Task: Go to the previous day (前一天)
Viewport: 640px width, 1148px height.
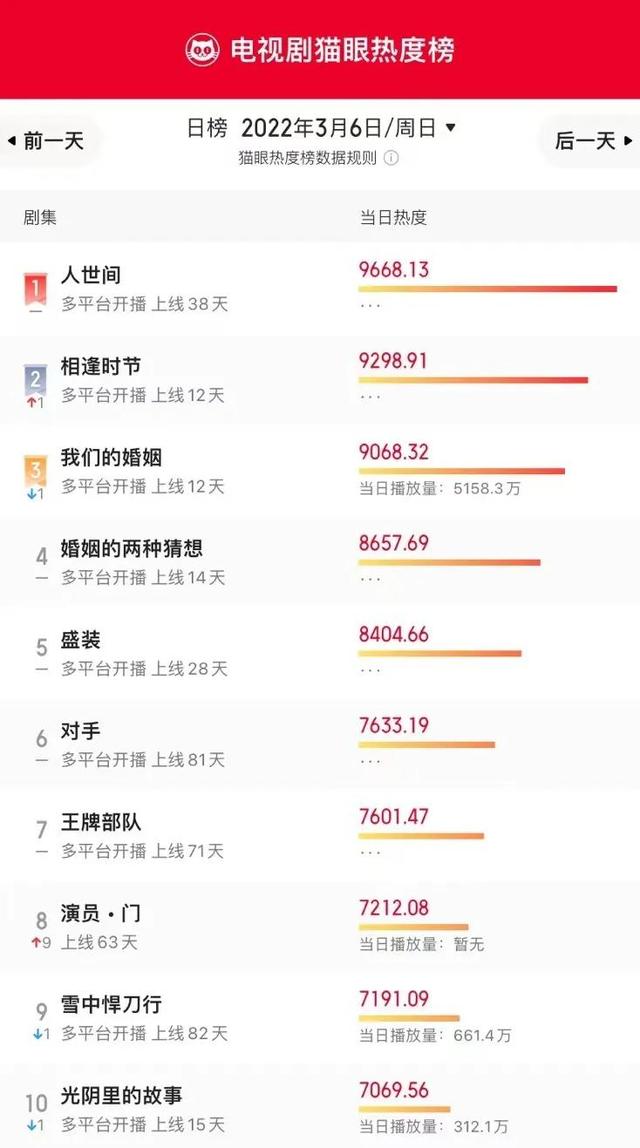Action: click(x=47, y=141)
